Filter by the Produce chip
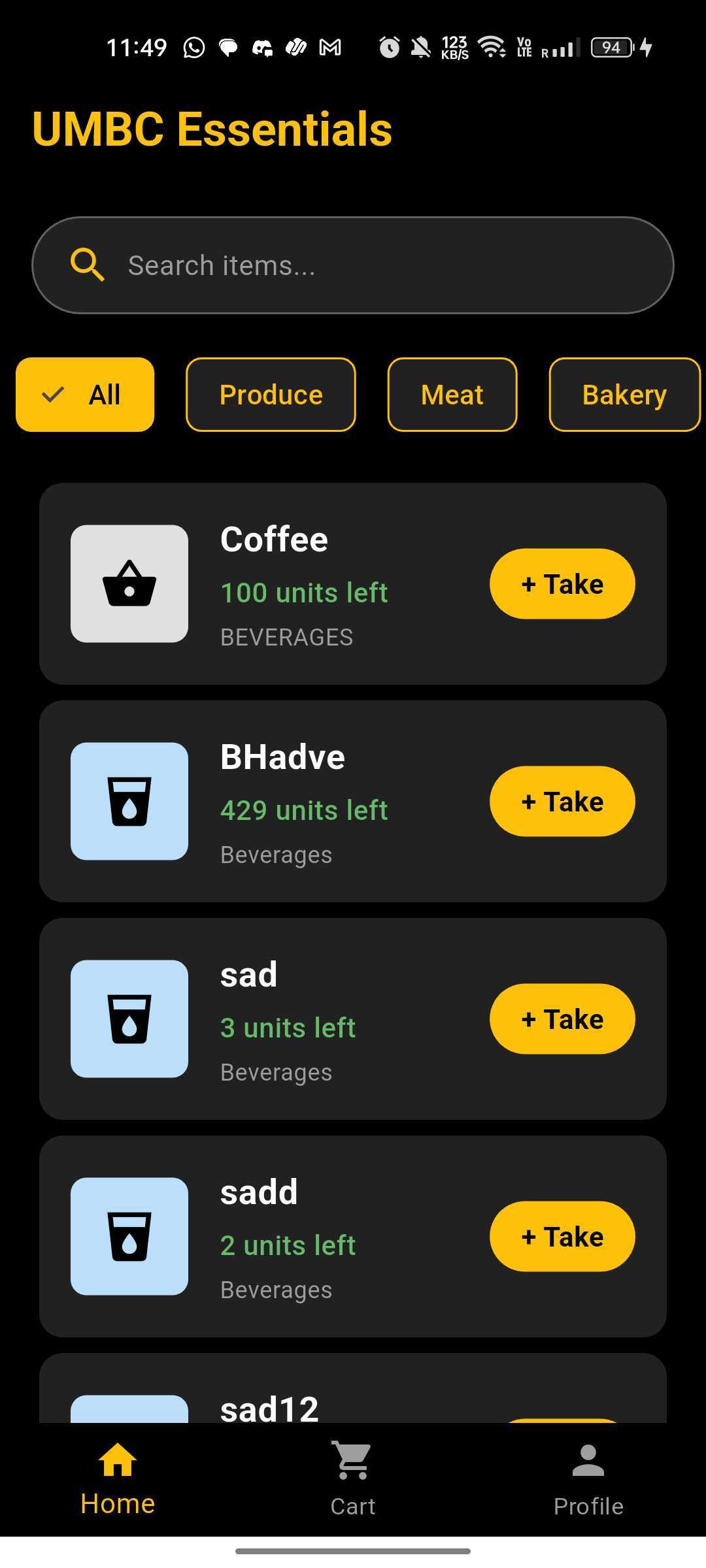 271,395
